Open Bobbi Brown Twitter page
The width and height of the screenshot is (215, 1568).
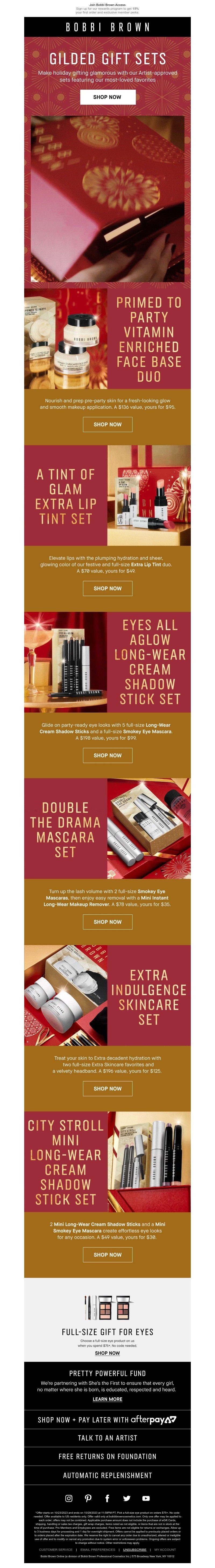127,1498
